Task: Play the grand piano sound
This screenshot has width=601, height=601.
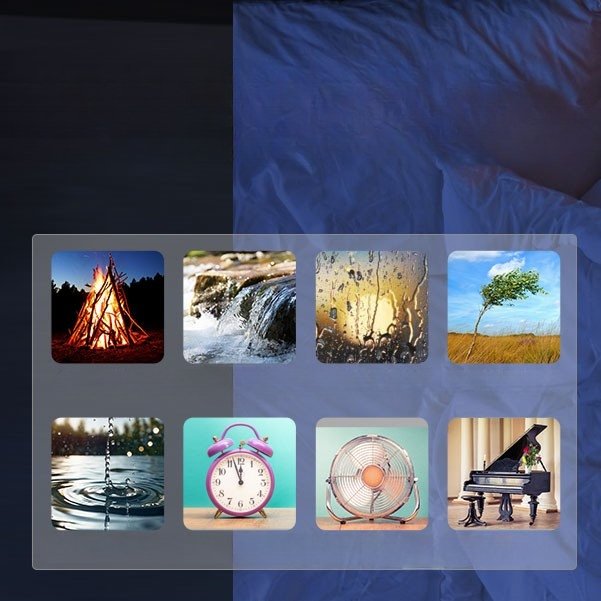Action: pyautogui.click(x=503, y=473)
